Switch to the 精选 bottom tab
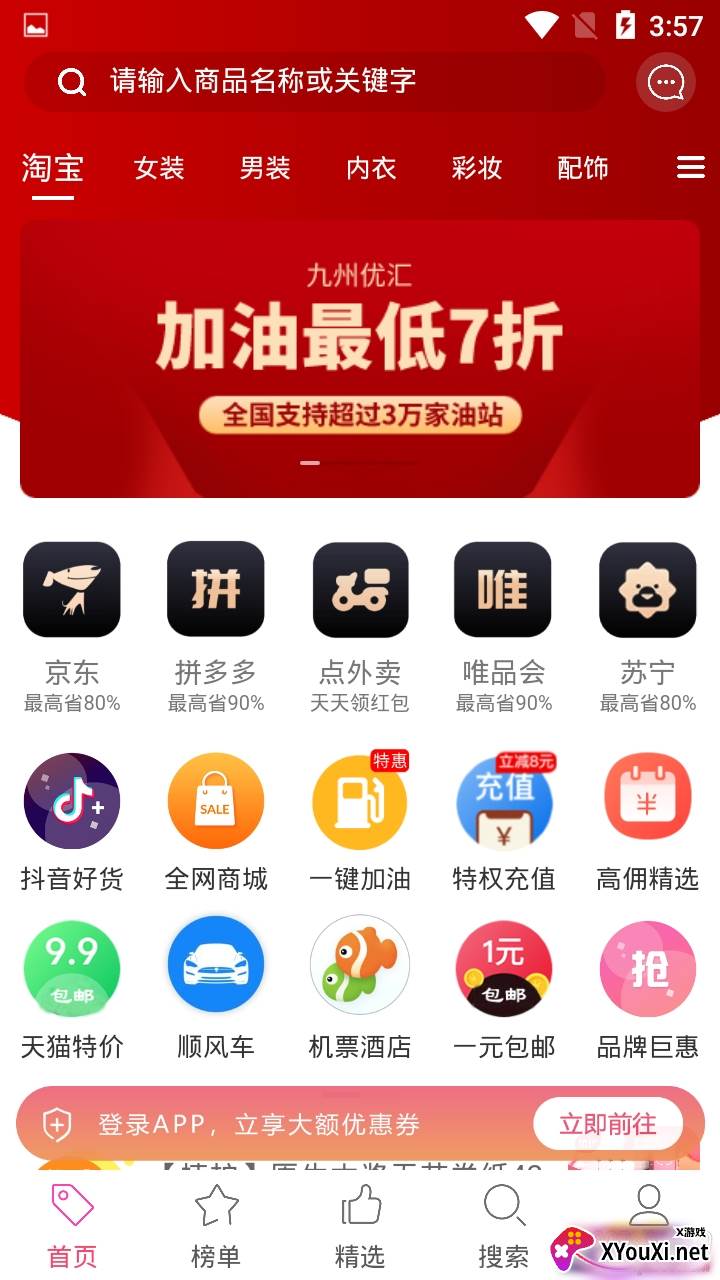 coord(360,1226)
